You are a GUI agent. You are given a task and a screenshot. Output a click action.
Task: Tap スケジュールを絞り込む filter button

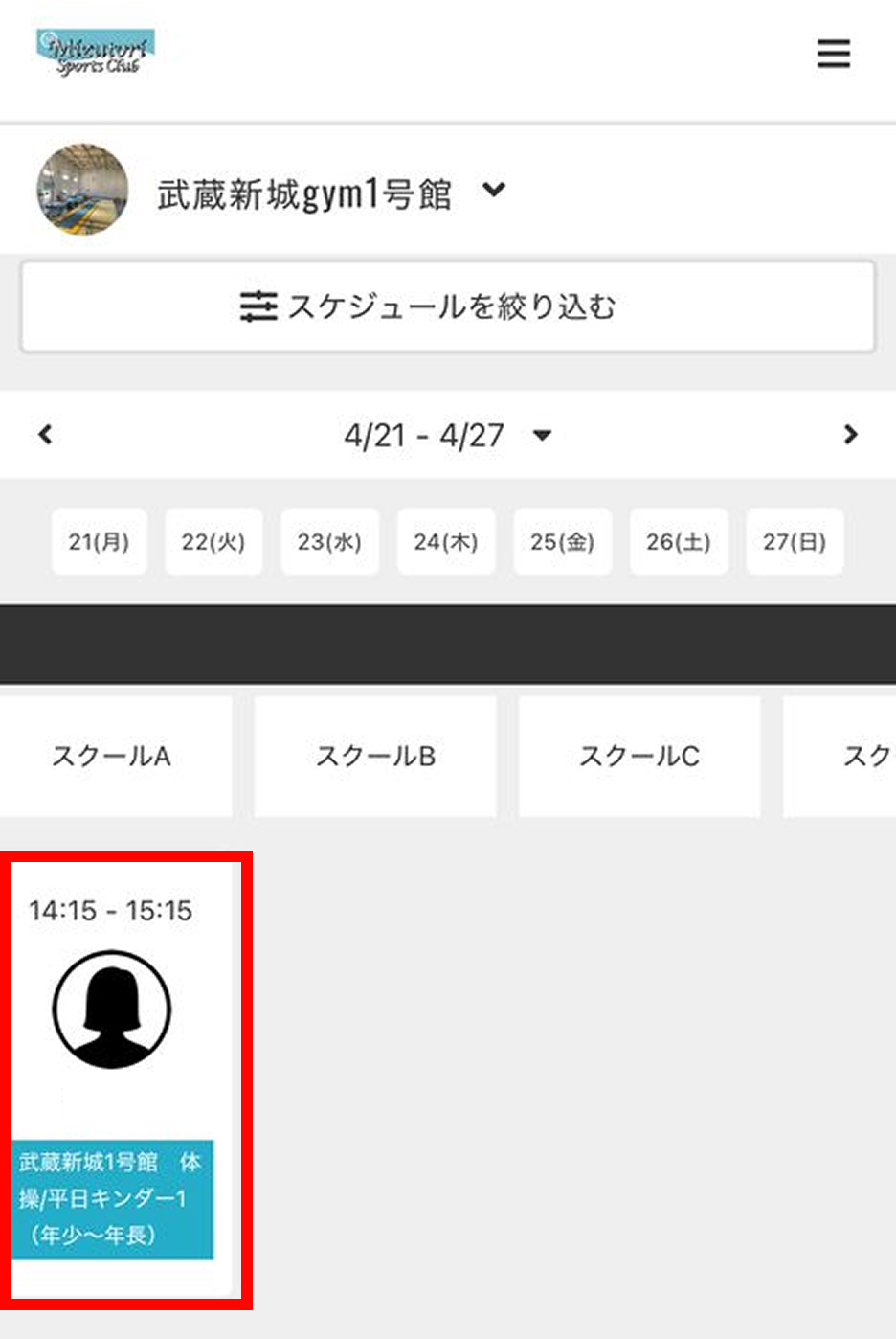[x=447, y=306]
